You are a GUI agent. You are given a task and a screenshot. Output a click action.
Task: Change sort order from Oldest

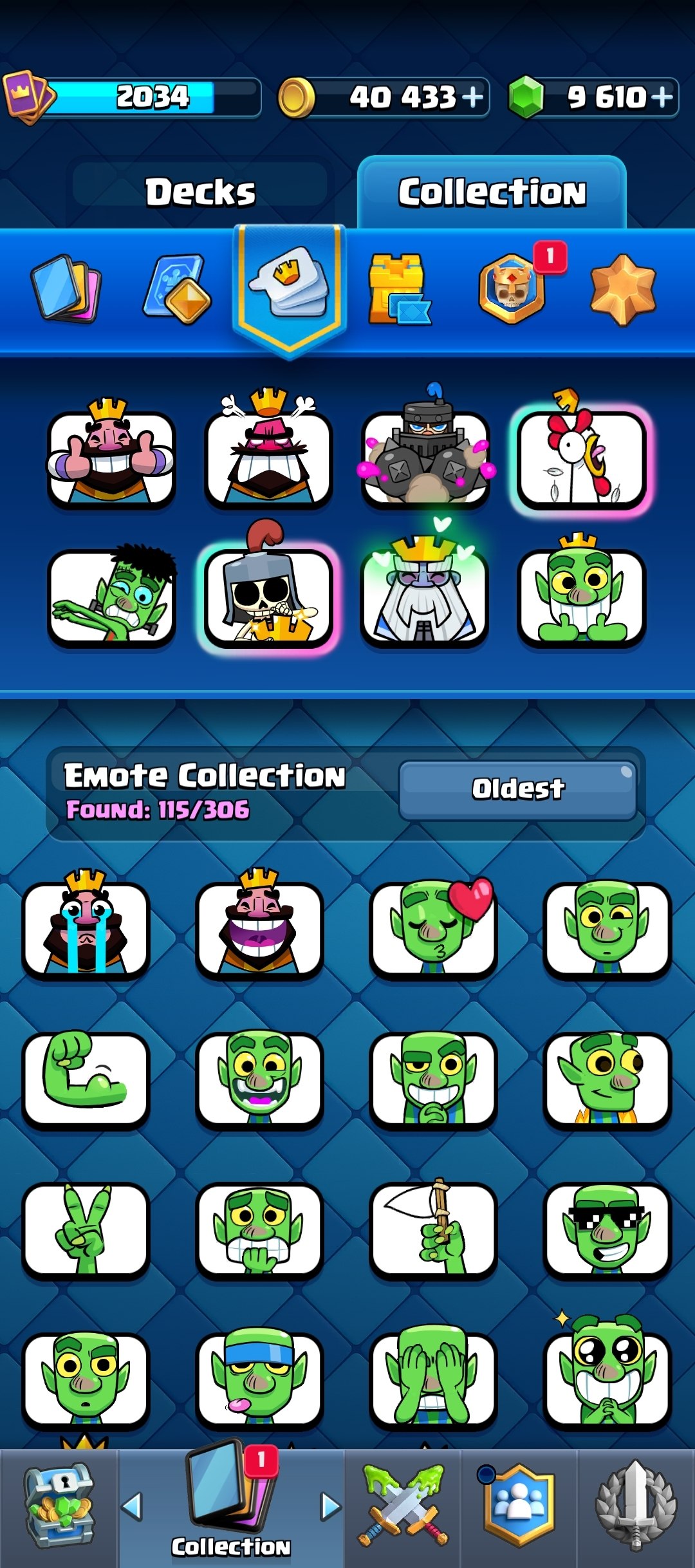click(x=518, y=789)
